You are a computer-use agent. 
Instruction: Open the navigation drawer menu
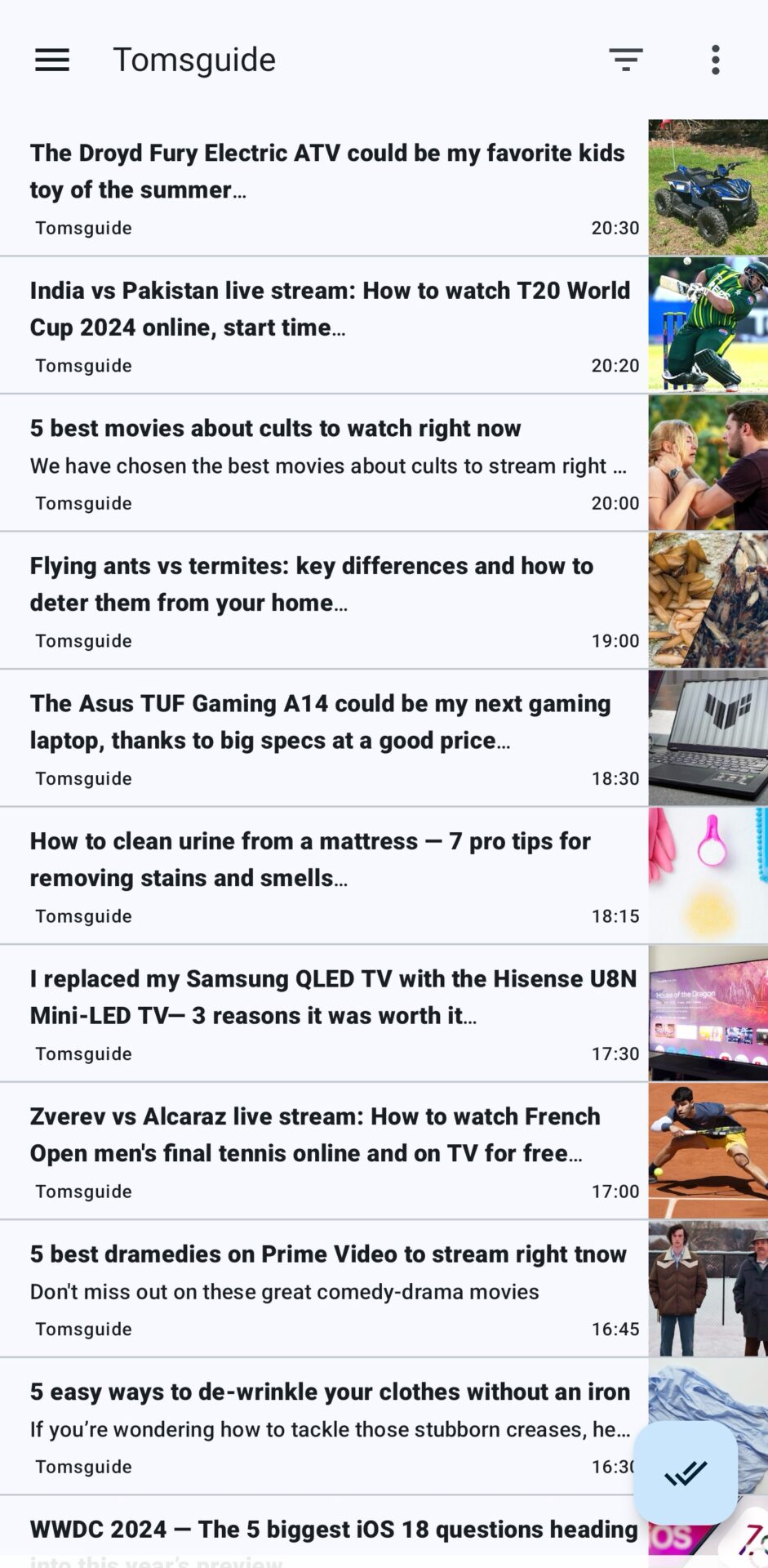click(52, 60)
